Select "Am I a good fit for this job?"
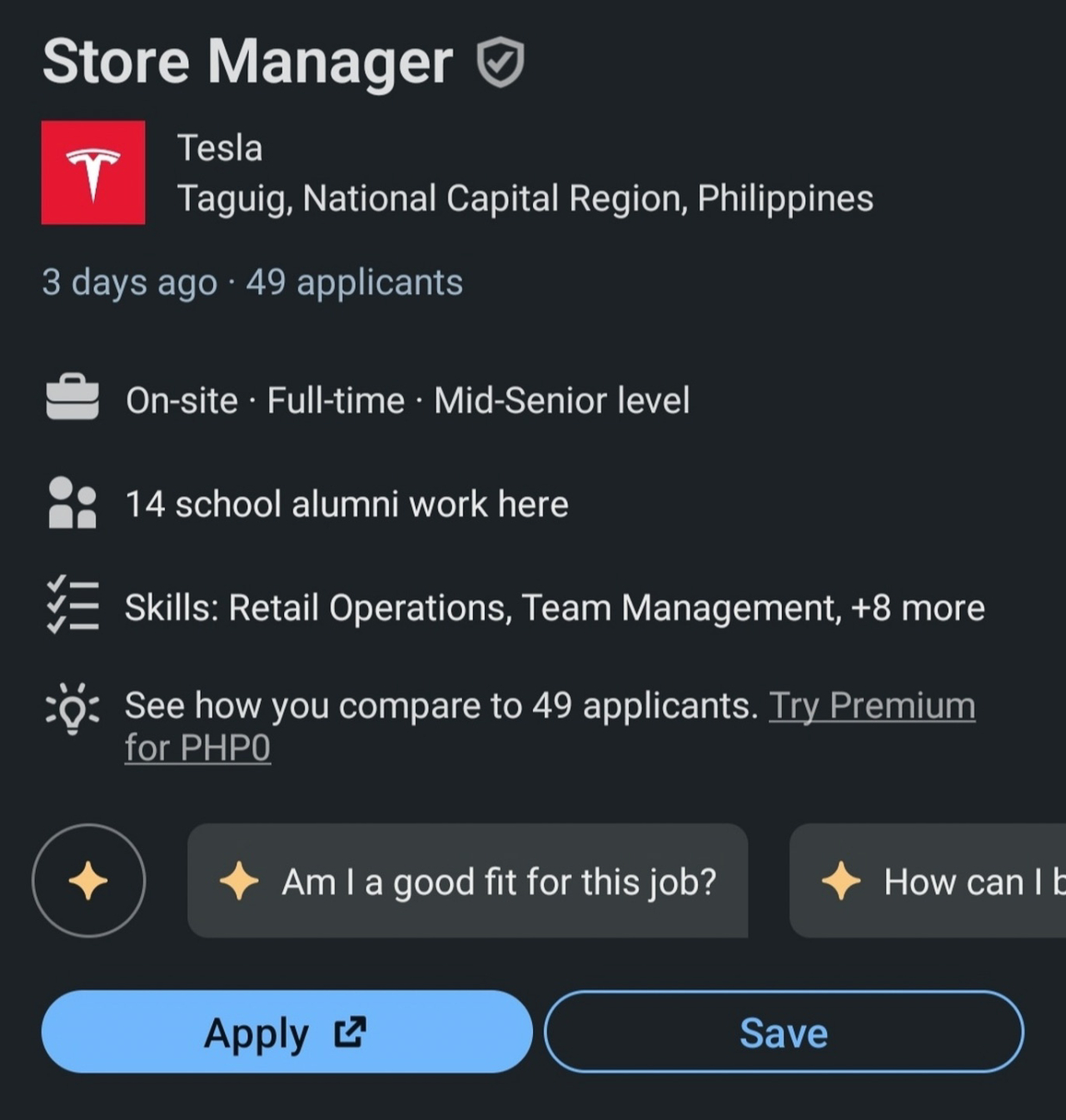The height and width of the screenshot is (1120, 1066). click(467, 881)
